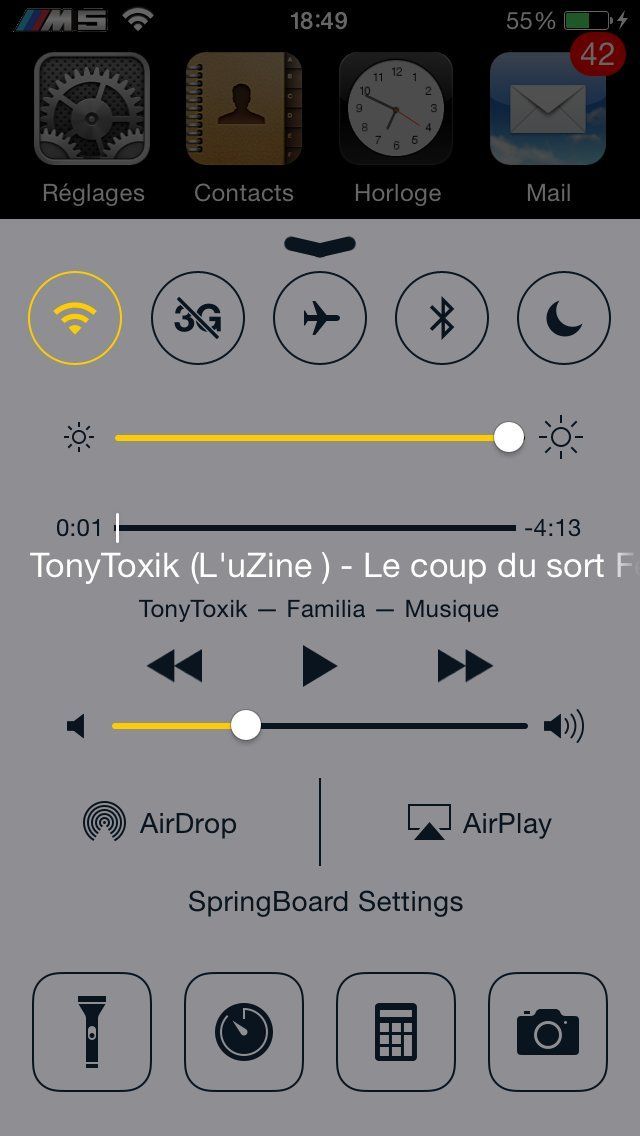Play the TonyToxik song
640x1136 pixels.
(319, 665)
